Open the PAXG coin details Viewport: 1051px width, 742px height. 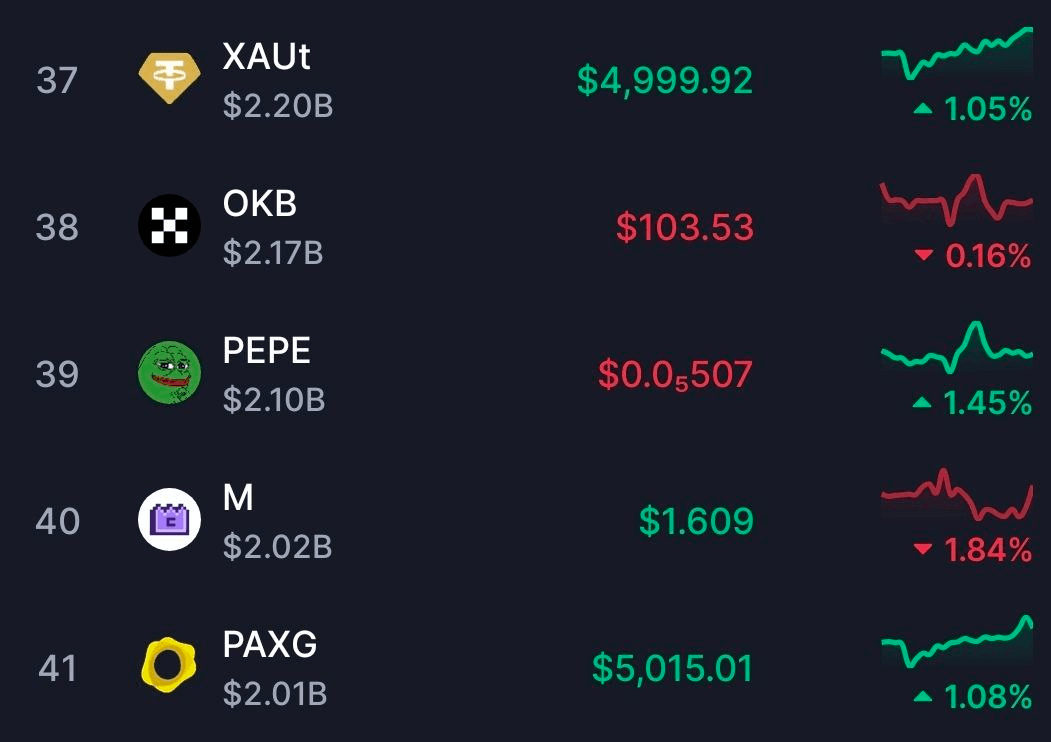pyautogui.click(x=270, y=645)
